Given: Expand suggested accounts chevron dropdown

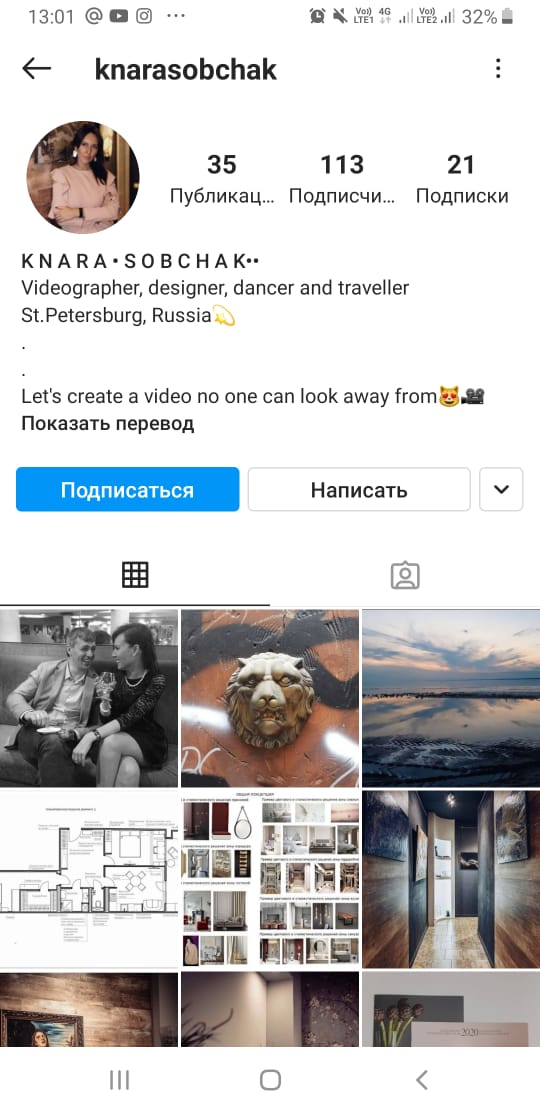Looking at the screenshot, I should coord(501,489).
